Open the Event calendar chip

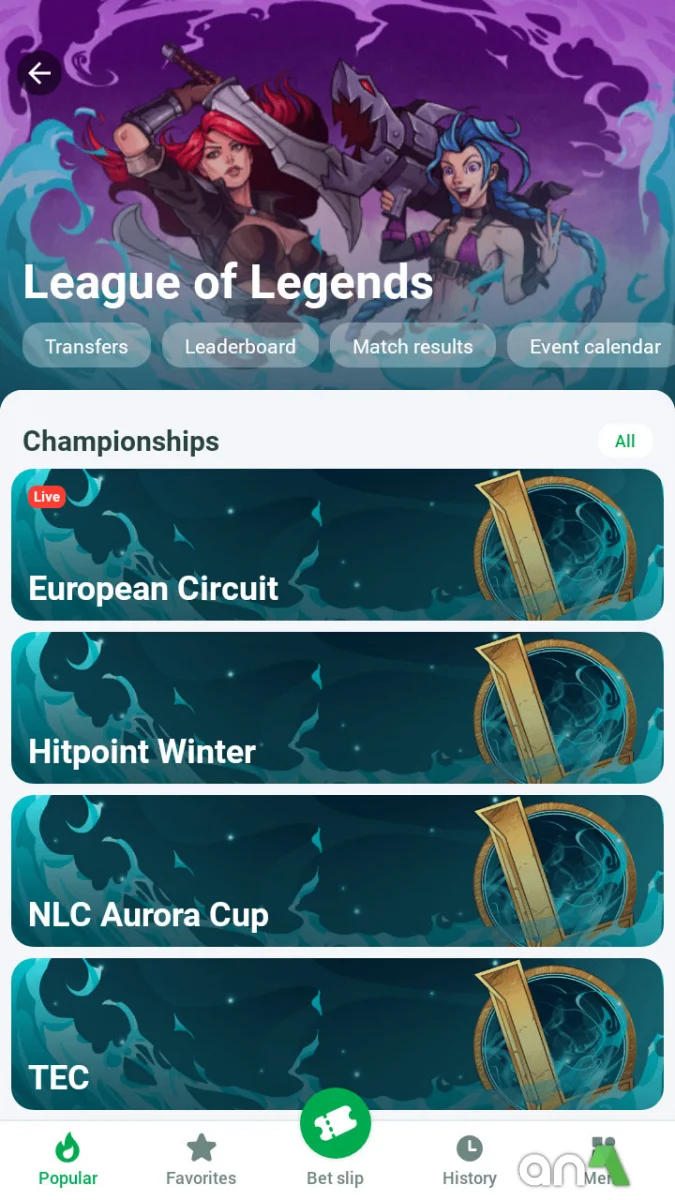(594, 346)
